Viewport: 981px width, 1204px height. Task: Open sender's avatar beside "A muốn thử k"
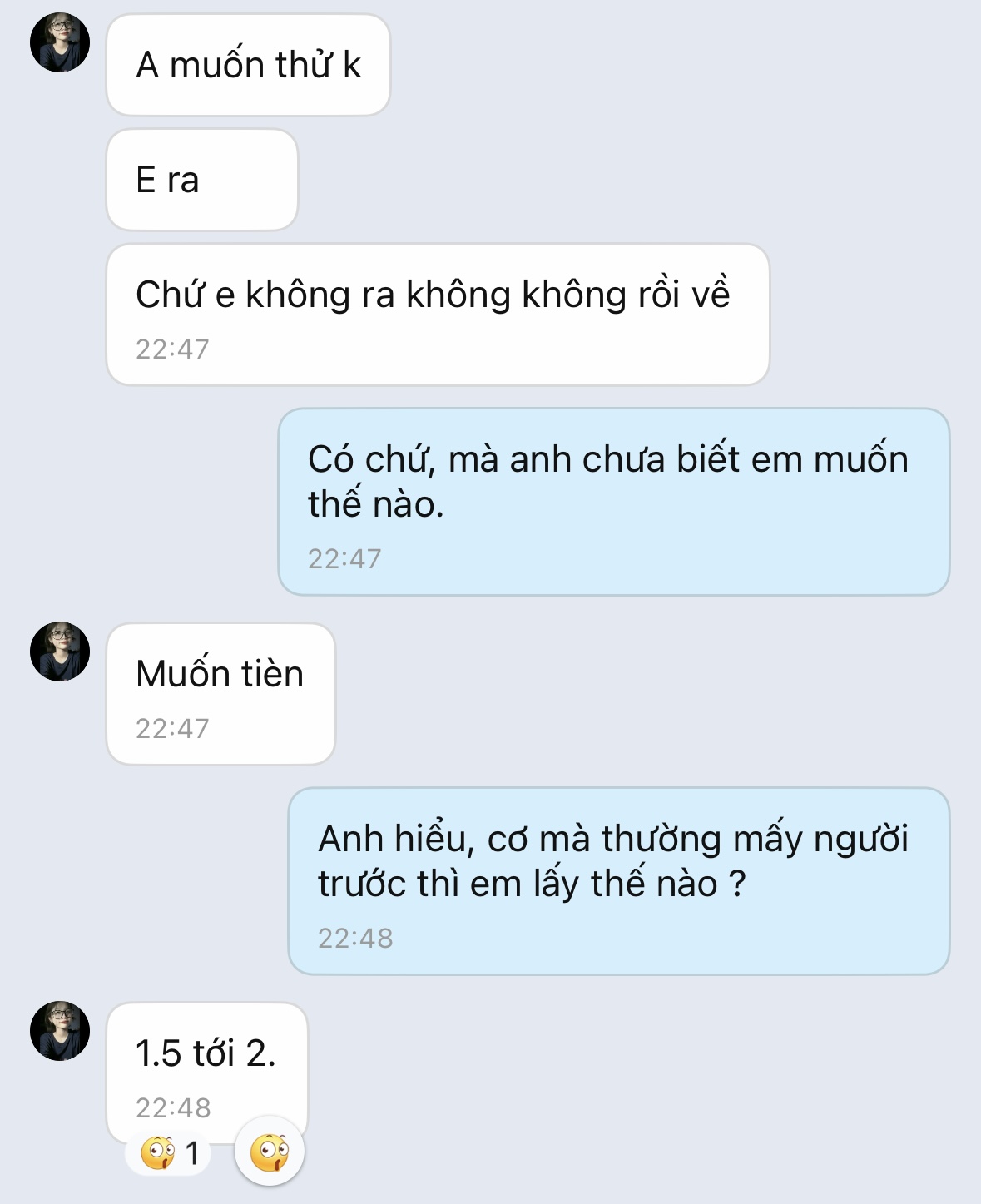60,42
